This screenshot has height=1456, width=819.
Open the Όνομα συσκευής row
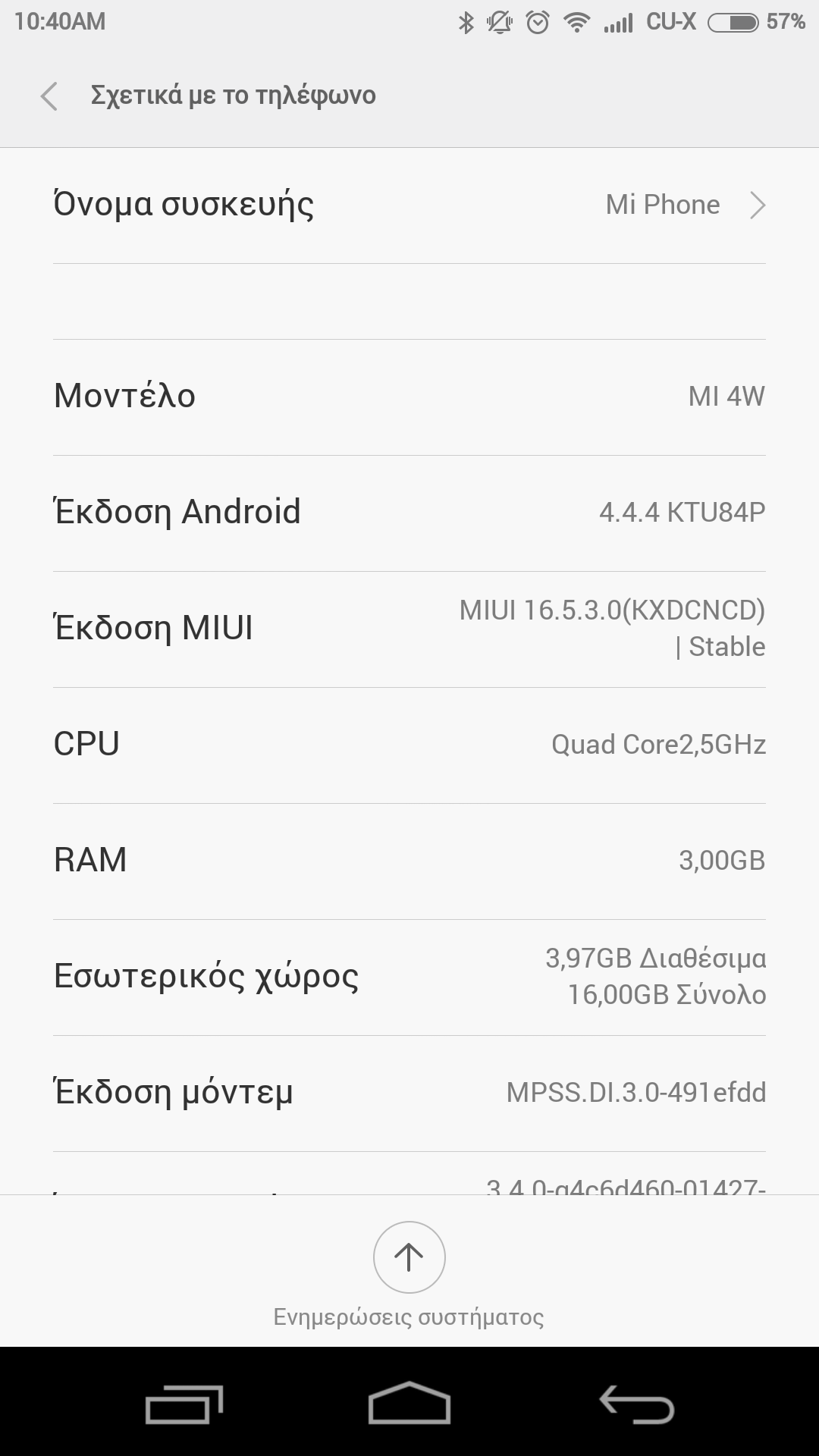pos(409,205)
